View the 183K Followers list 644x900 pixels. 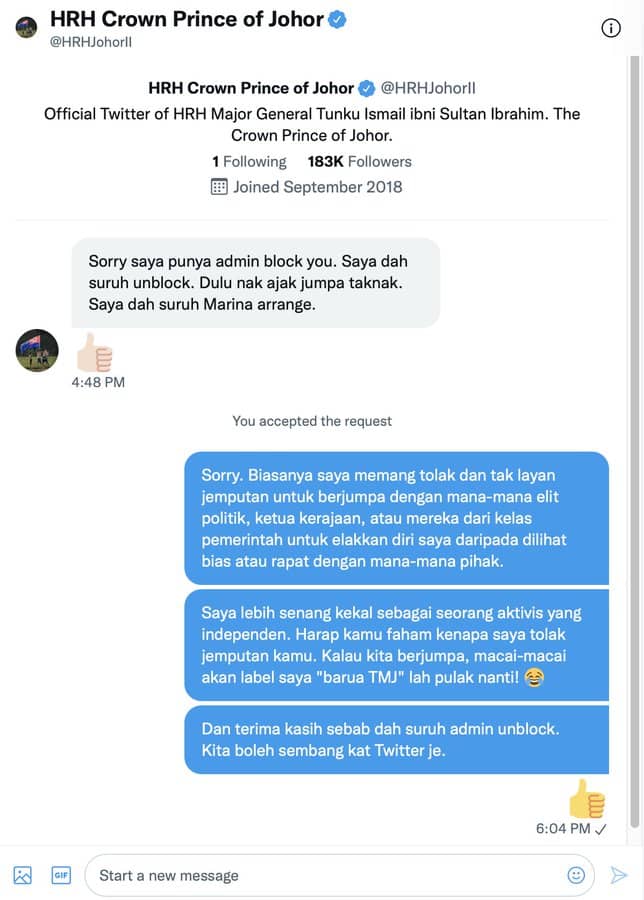tap(359, 161)
